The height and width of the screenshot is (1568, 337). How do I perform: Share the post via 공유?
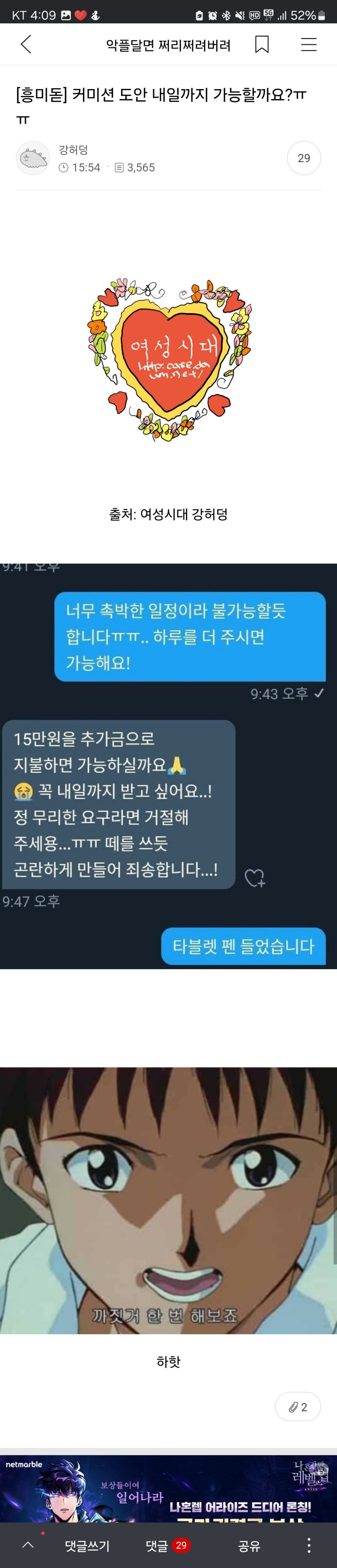tap(249, 1546)
